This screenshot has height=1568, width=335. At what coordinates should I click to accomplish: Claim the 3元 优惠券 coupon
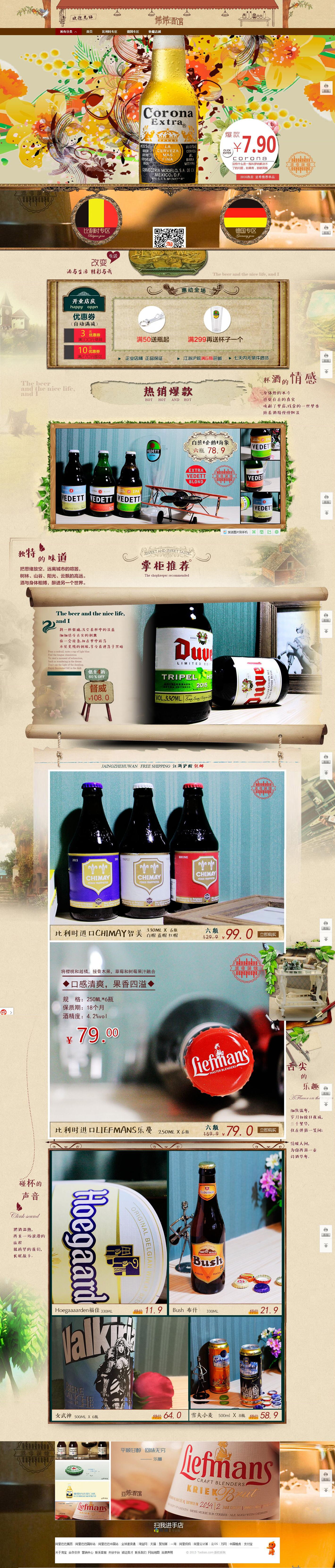(x=85, y=335)
